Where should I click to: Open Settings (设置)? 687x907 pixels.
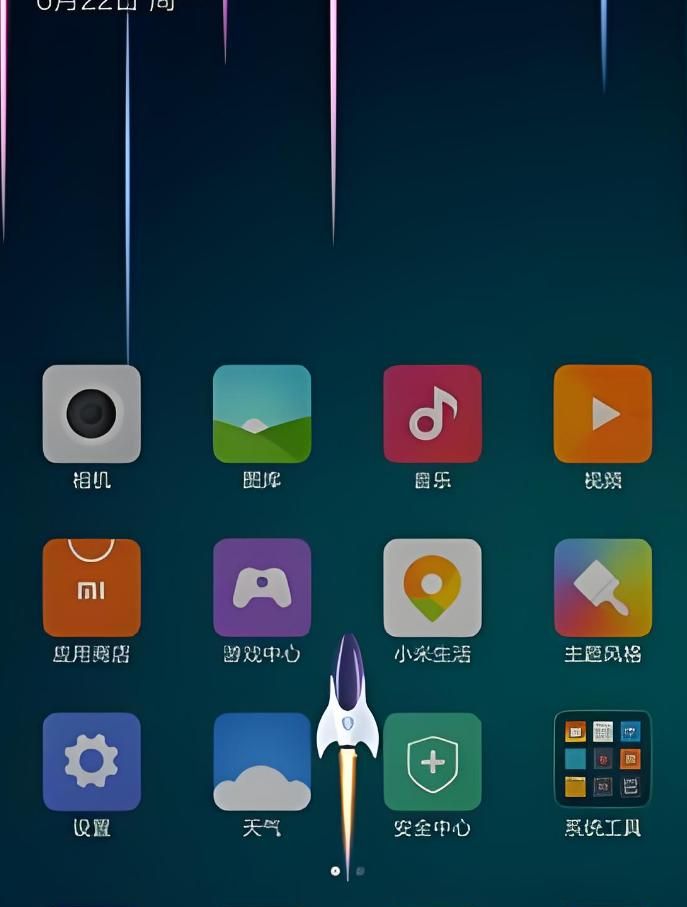[91, 761]
